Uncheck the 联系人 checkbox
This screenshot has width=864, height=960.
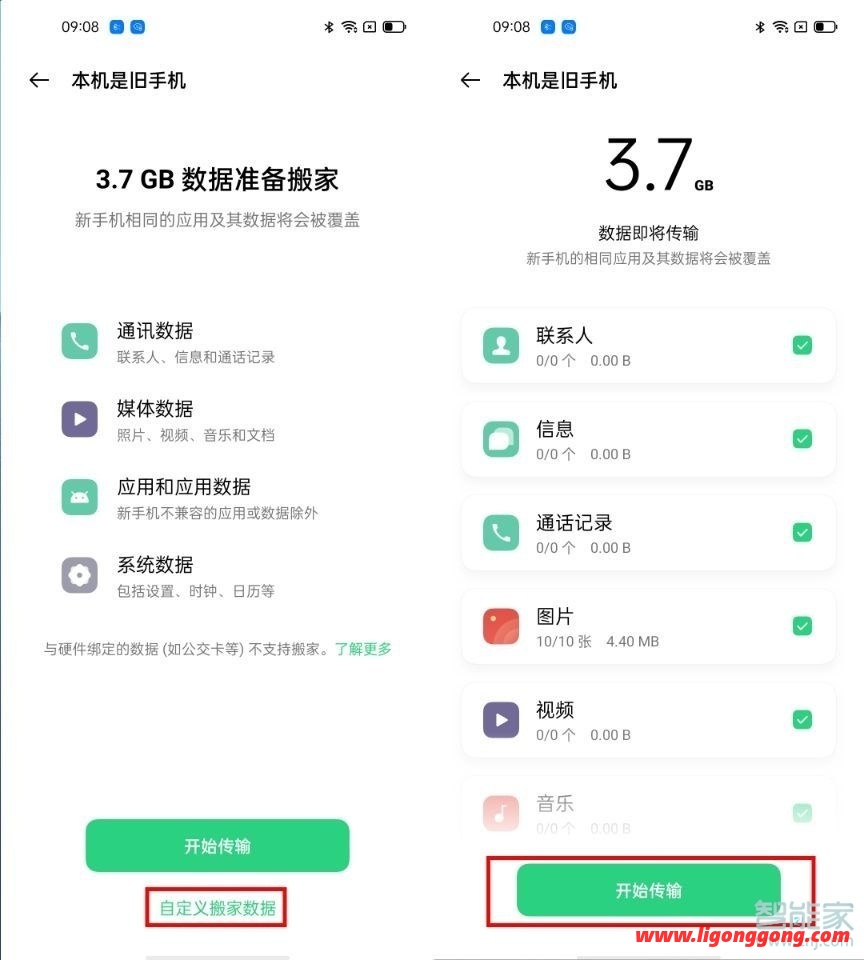(802, 345)
